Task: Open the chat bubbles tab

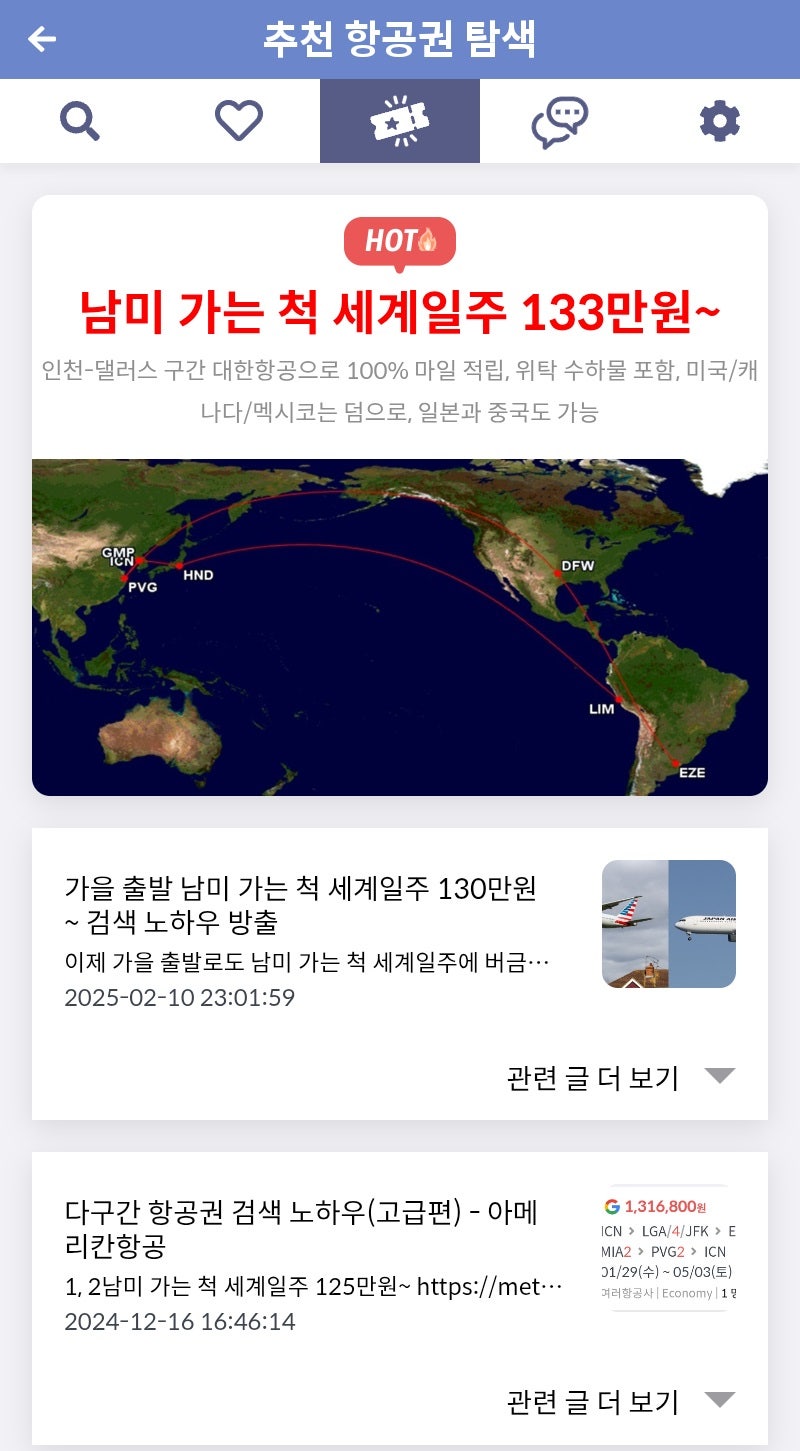Action: pos(560,121)
